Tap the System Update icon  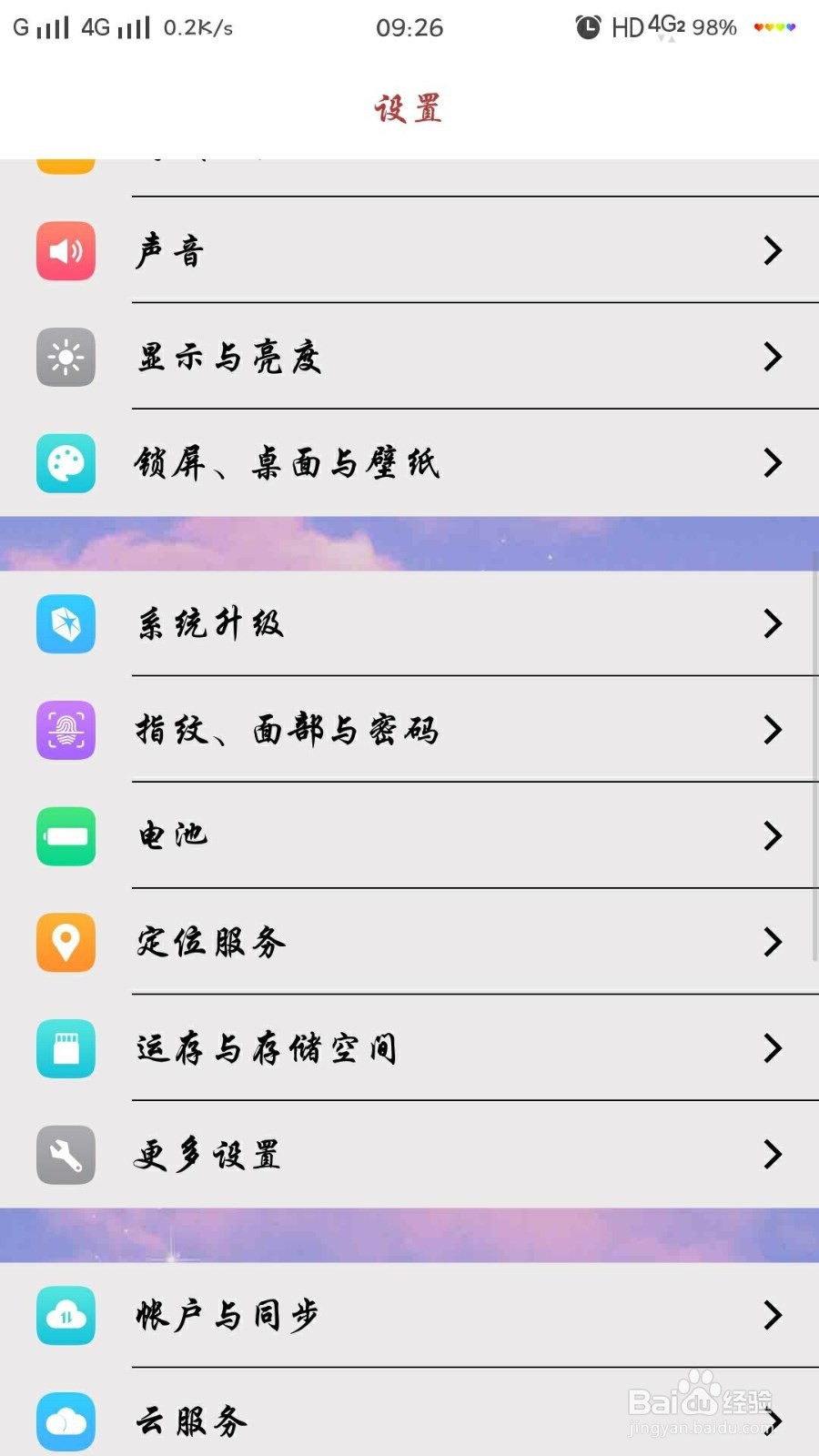[x=65, y=624]
